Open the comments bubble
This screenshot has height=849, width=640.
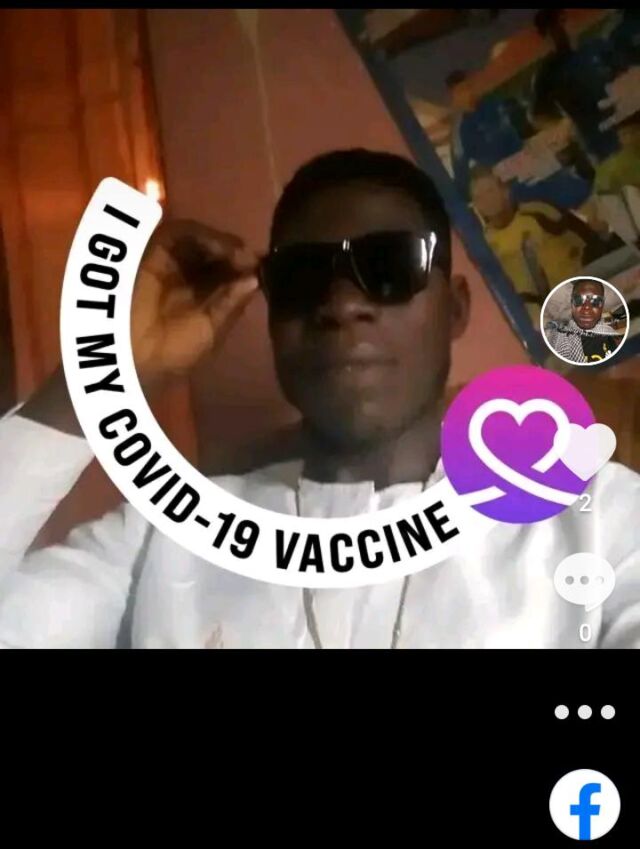pyautogui.click(x=584, y=581)
